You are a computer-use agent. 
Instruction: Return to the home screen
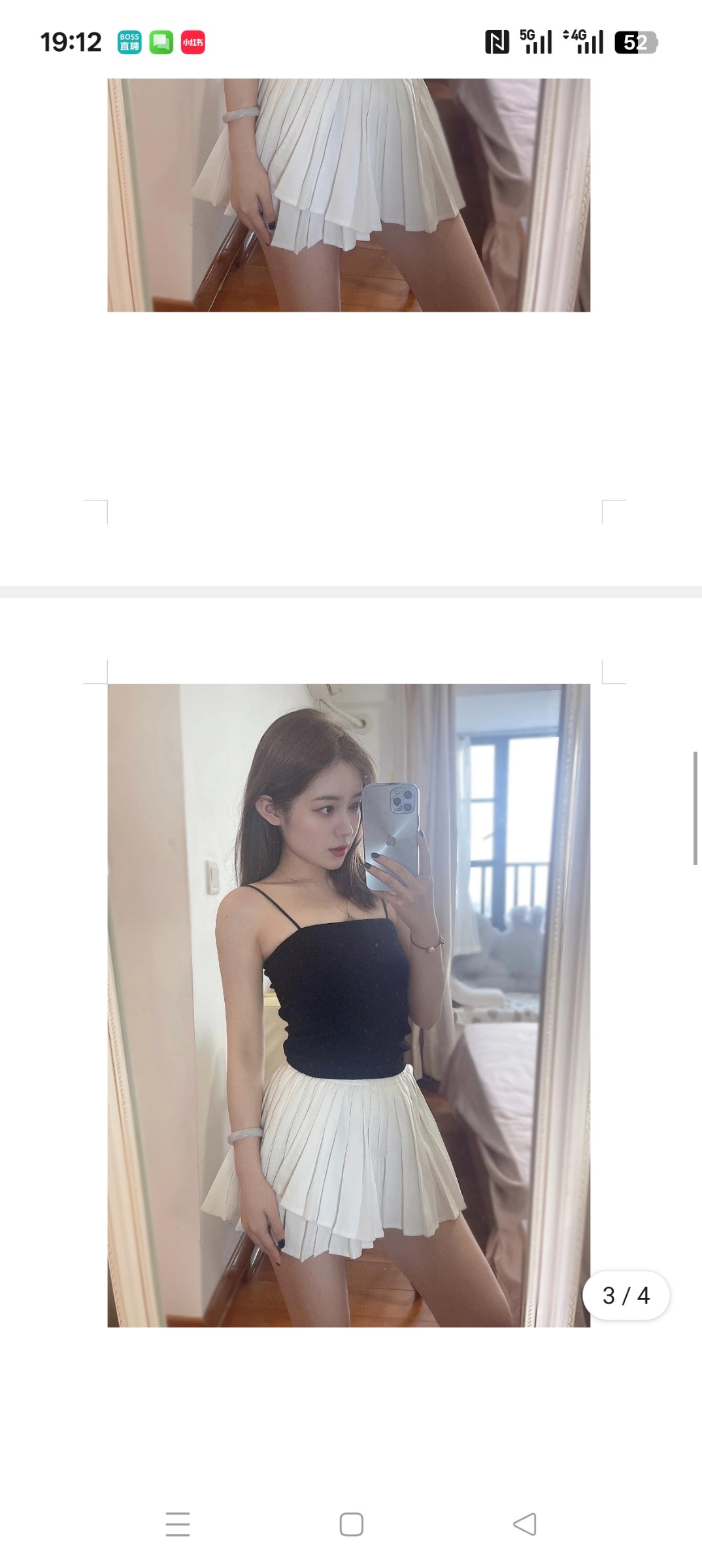[x=351, y=1524]
